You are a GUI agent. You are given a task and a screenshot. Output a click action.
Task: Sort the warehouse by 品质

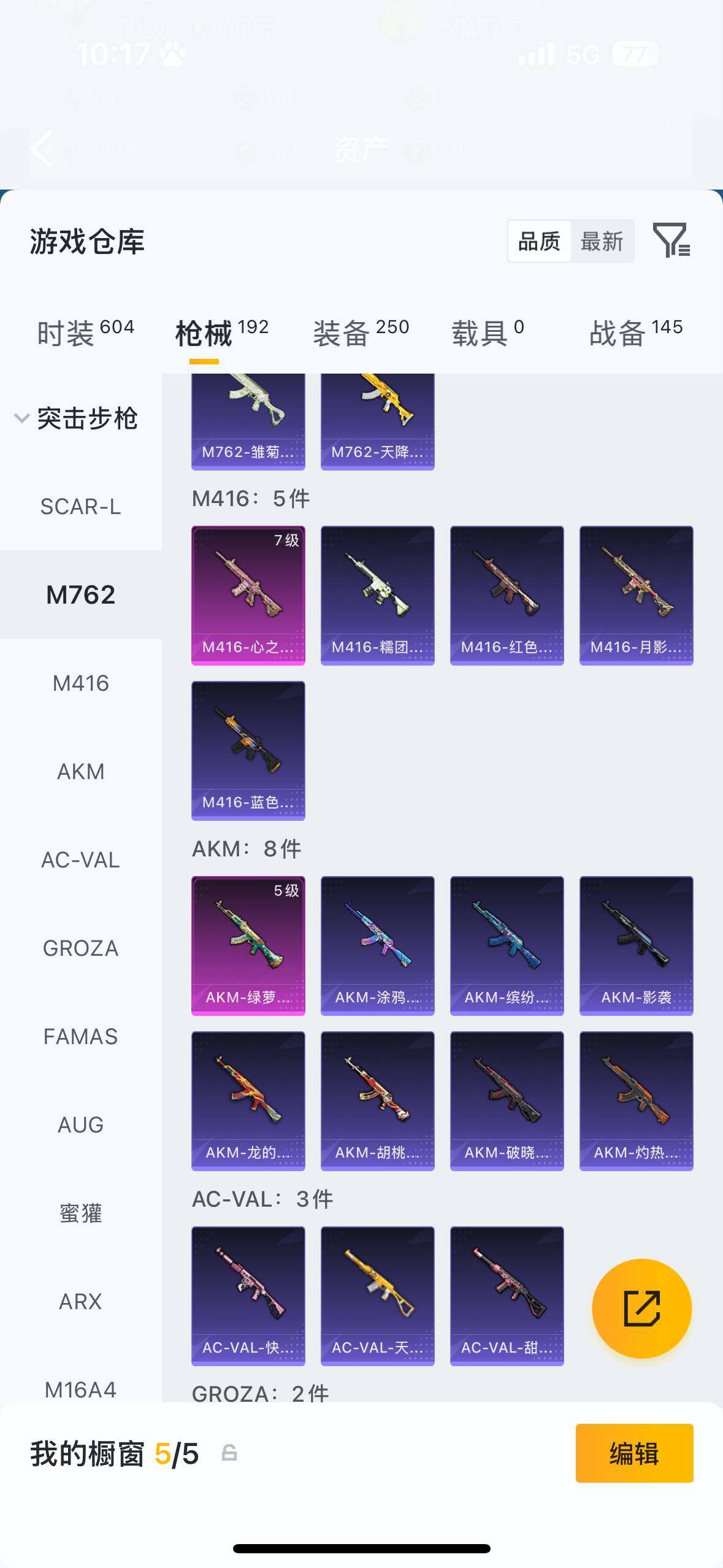539,242
